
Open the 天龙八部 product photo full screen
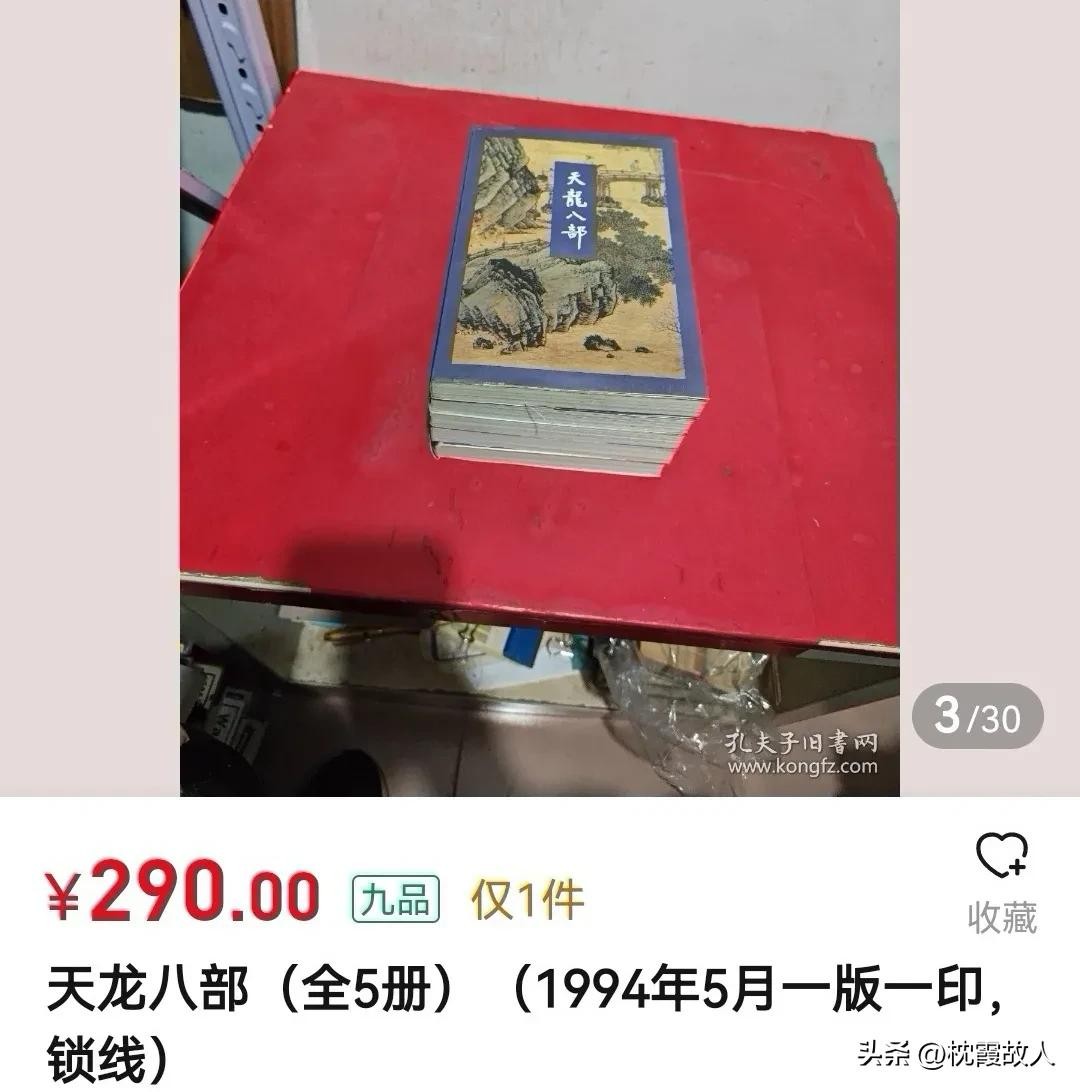[540, 398]
